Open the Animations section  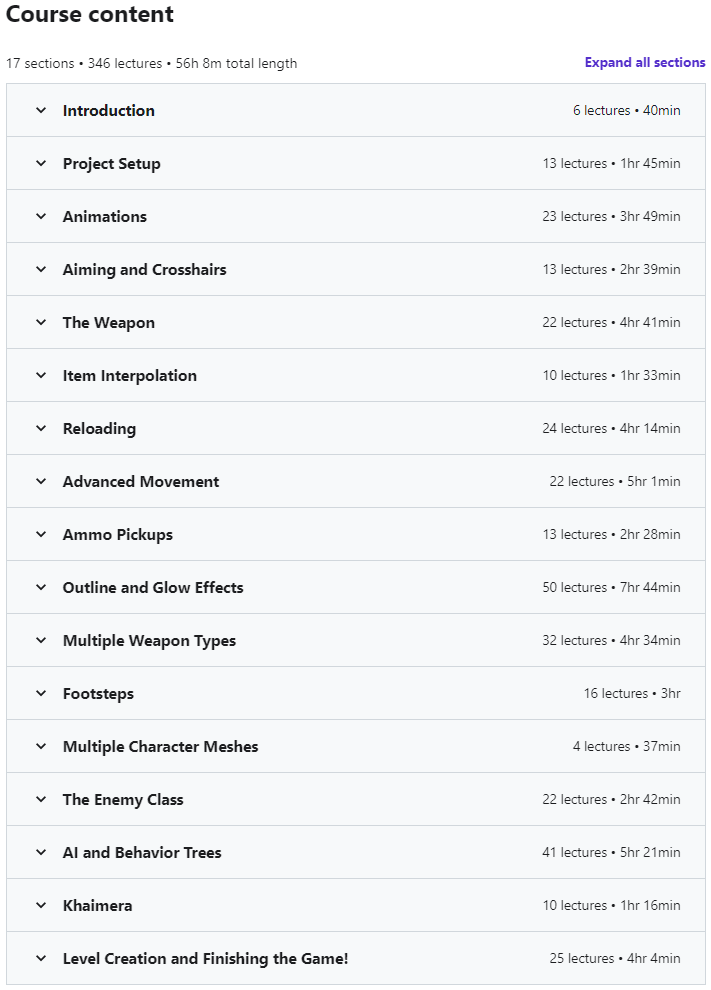pyautogui.click(x=104, y=216)
